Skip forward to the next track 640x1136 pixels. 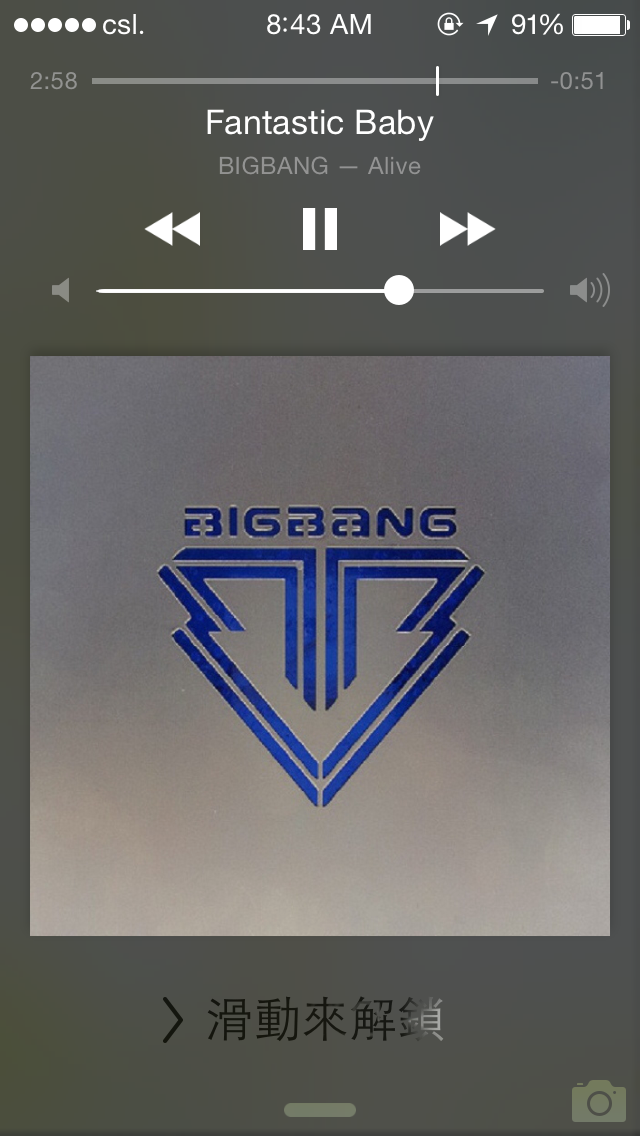[467, 229]
